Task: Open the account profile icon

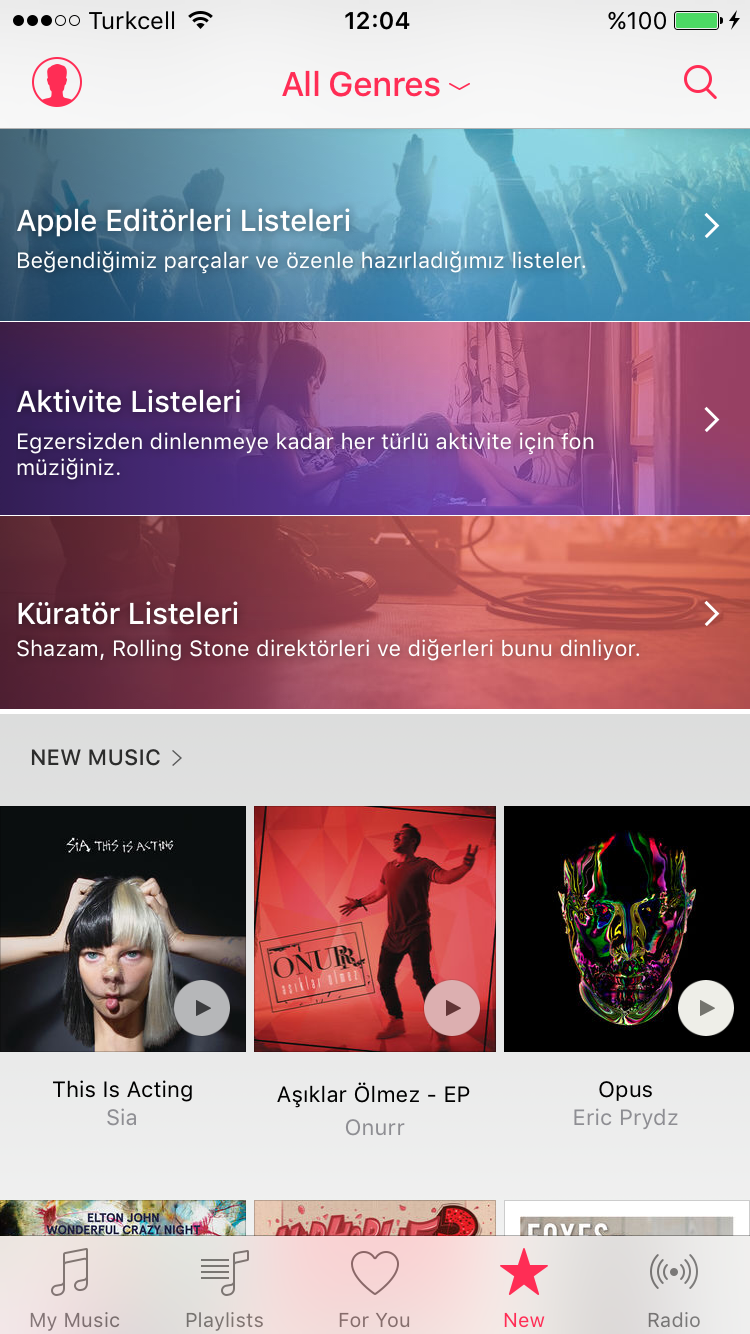Action: pos(57,83)
